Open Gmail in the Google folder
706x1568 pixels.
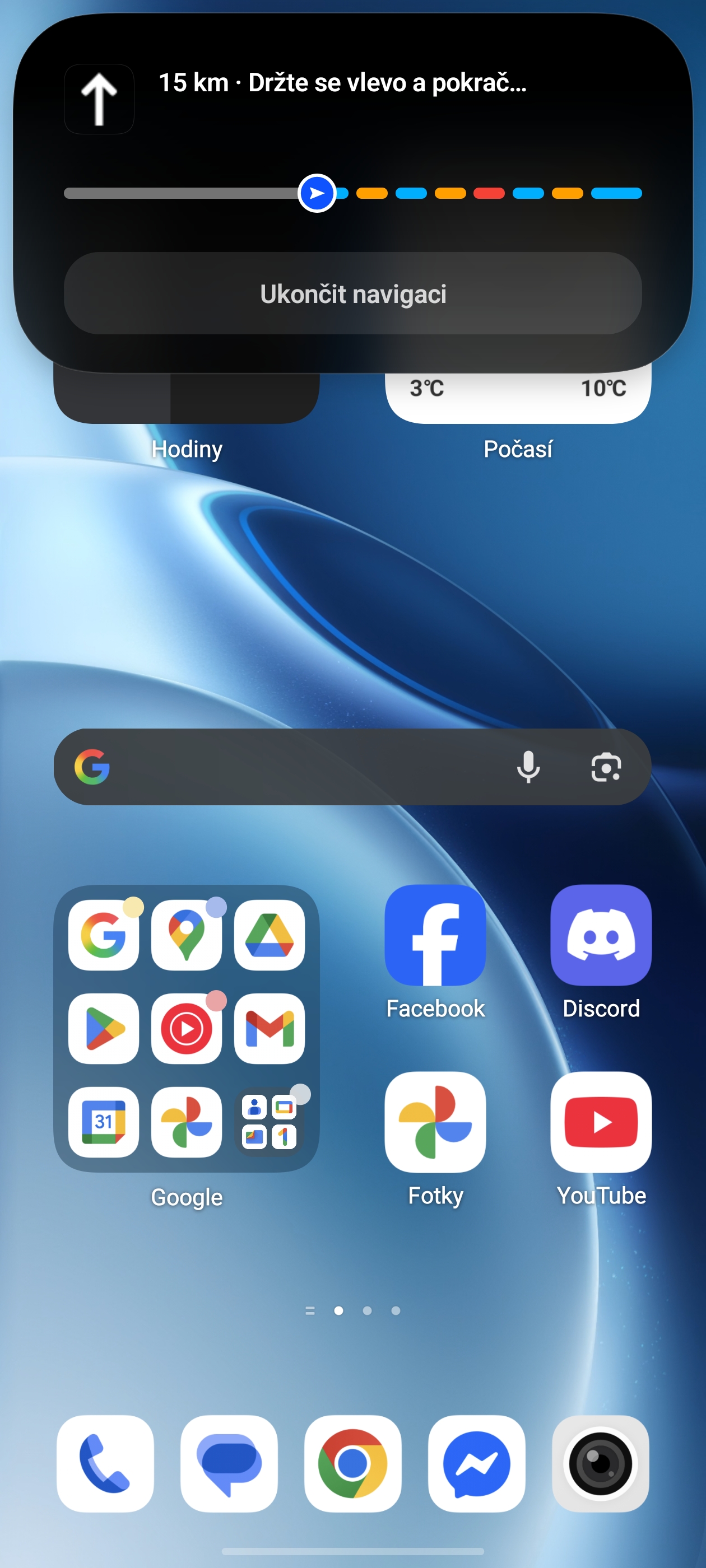tap(270, 1029)
